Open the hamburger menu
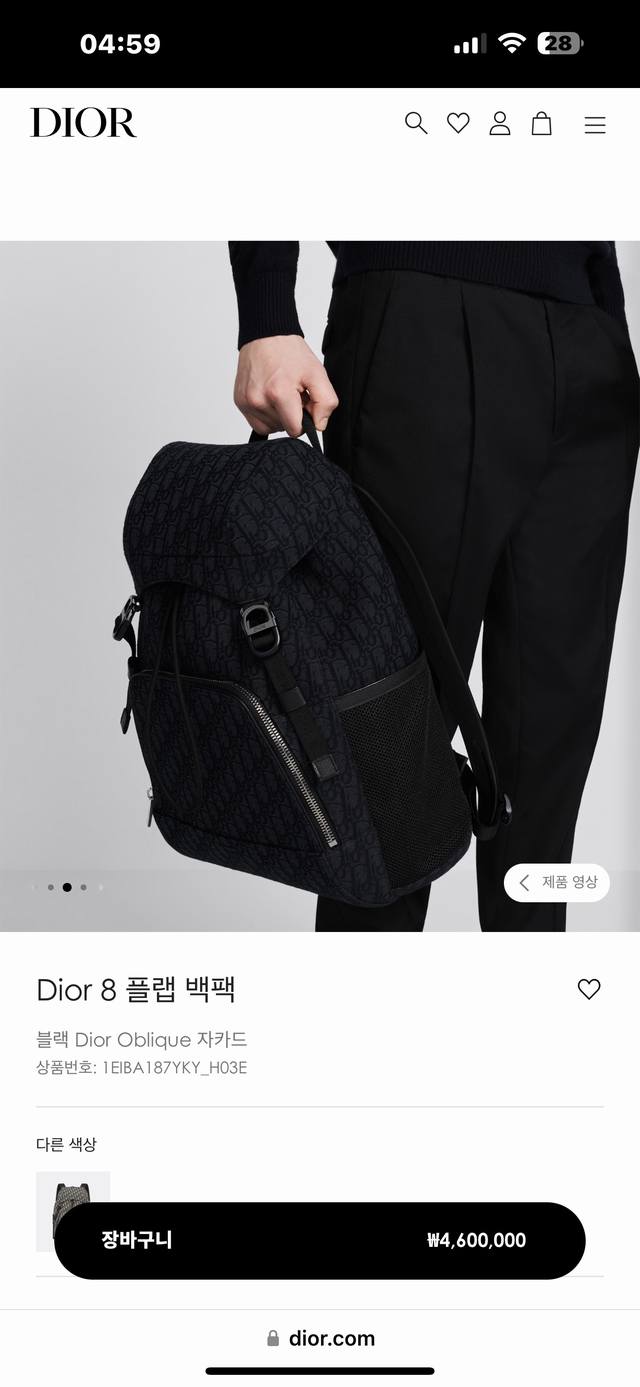The image size is (640, 1387). pos(595,125)
